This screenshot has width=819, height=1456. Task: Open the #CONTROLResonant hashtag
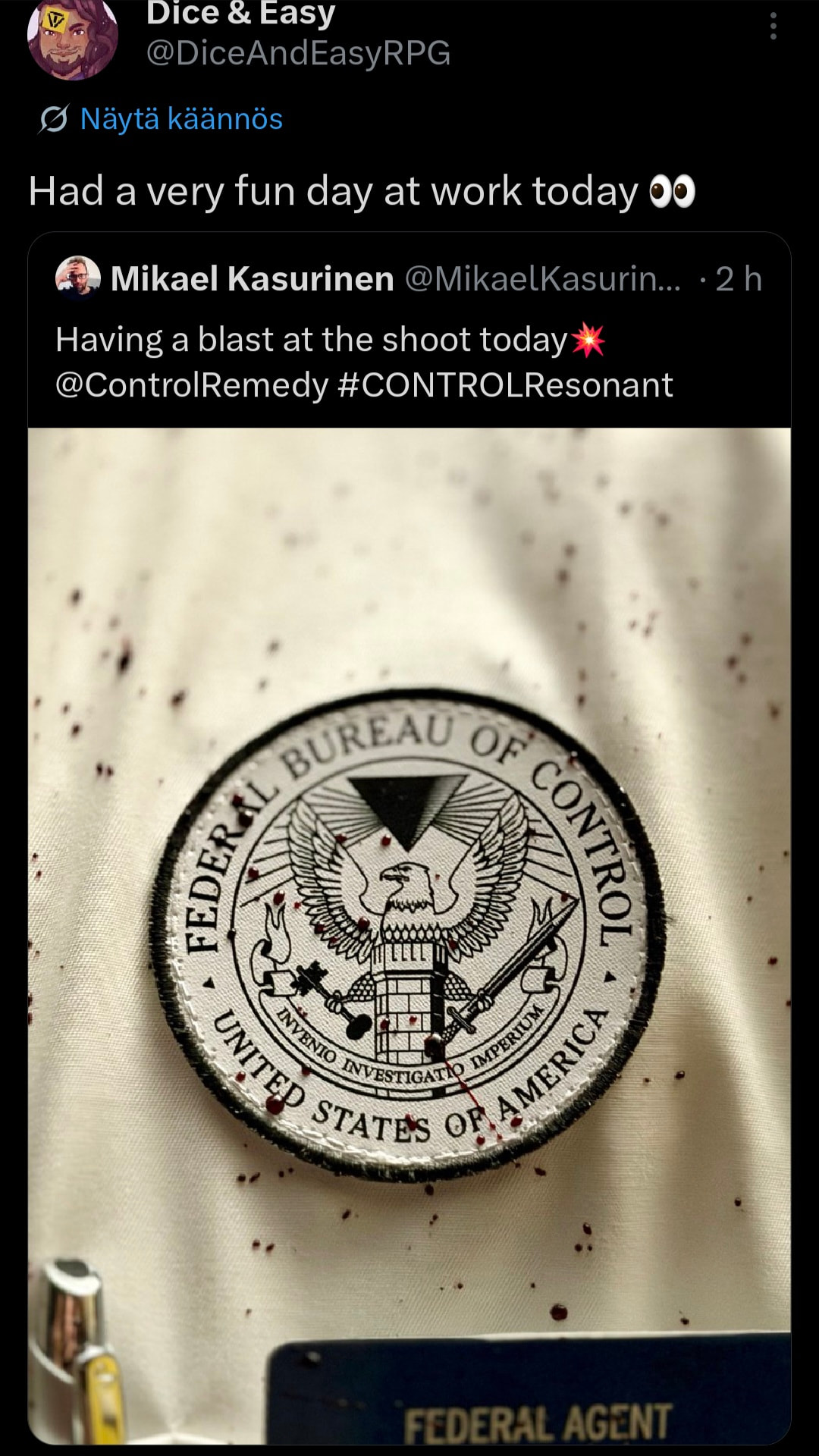[x=505, y=385]
